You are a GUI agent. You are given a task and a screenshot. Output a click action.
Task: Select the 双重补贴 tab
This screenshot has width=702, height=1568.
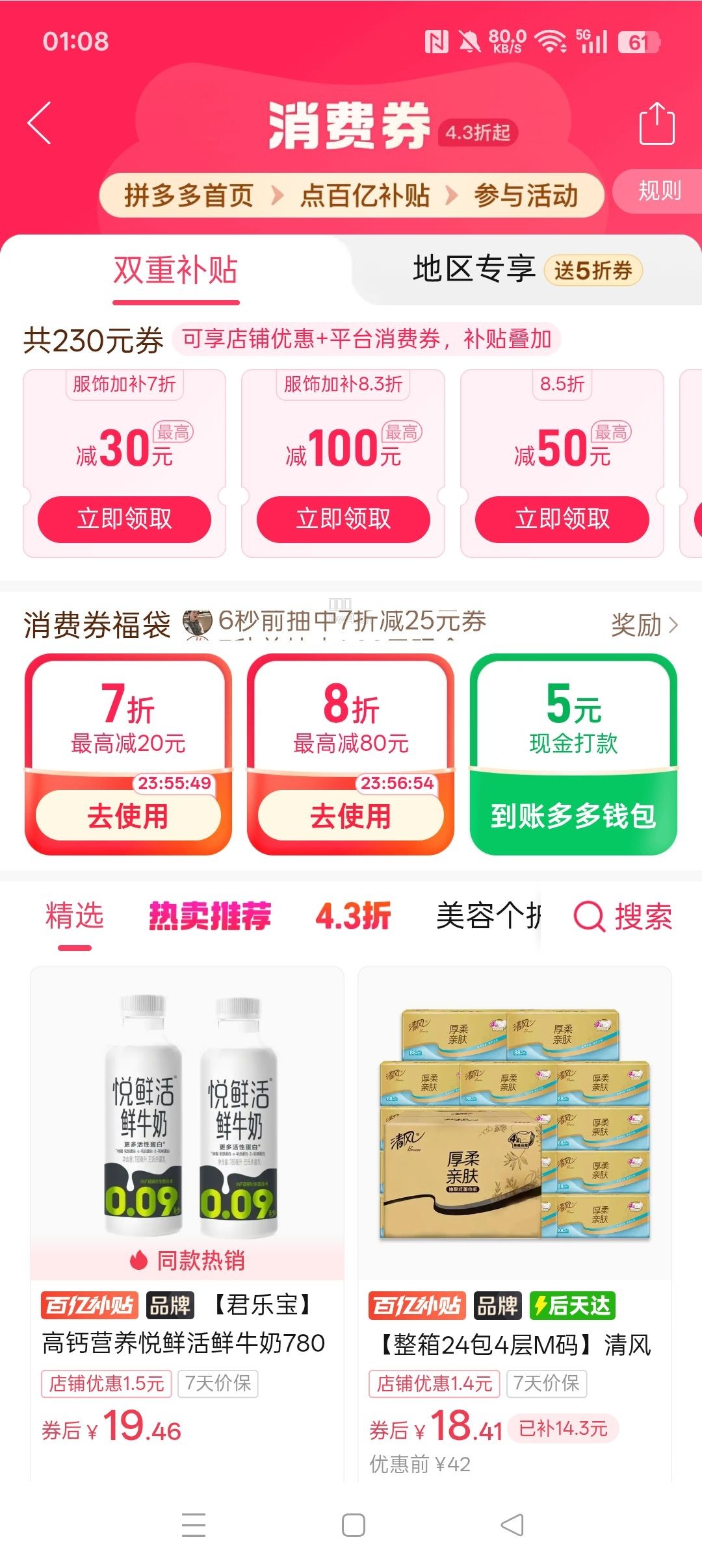point(175,270)
